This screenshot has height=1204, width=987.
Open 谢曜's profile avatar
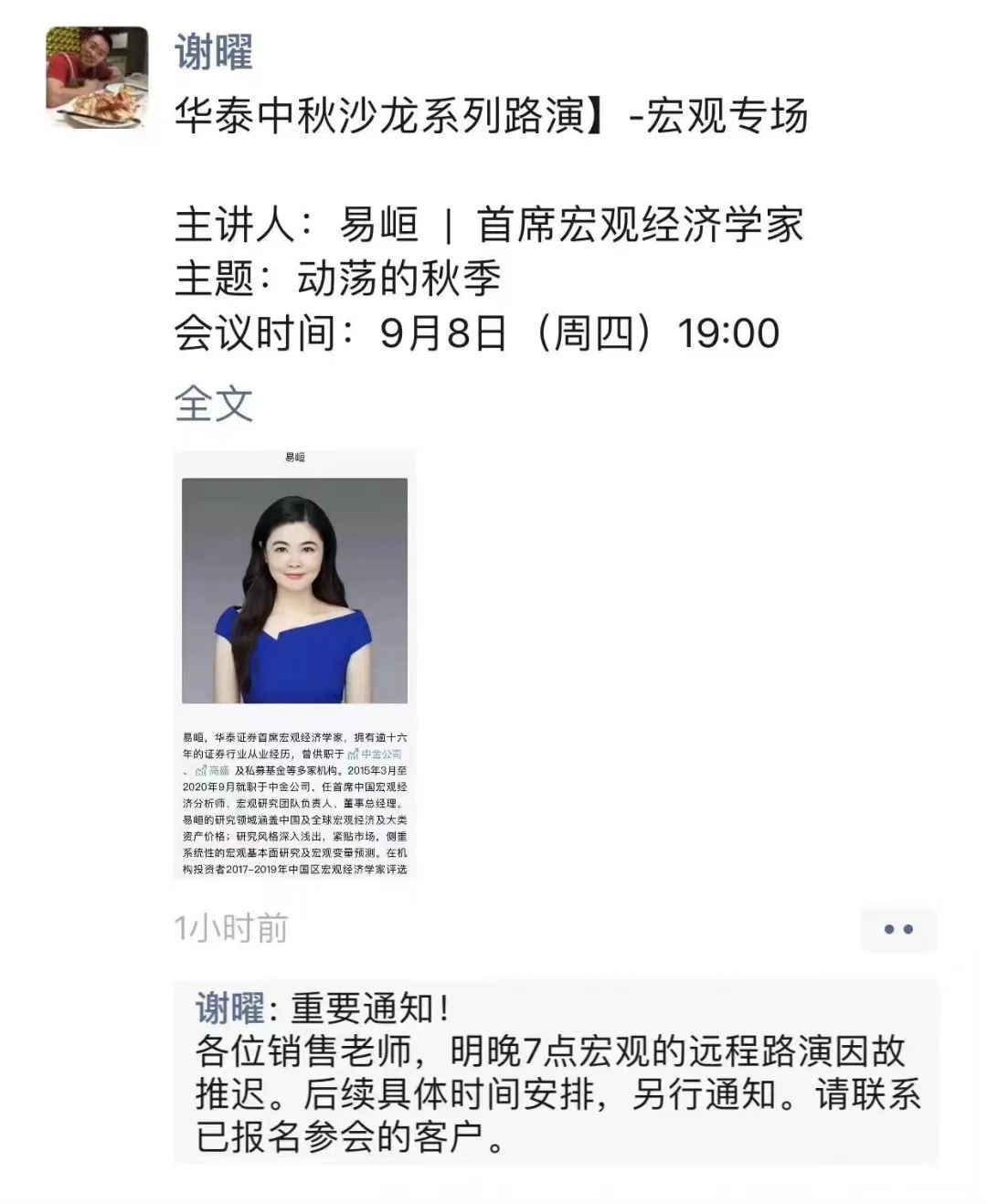pos(97,77)
